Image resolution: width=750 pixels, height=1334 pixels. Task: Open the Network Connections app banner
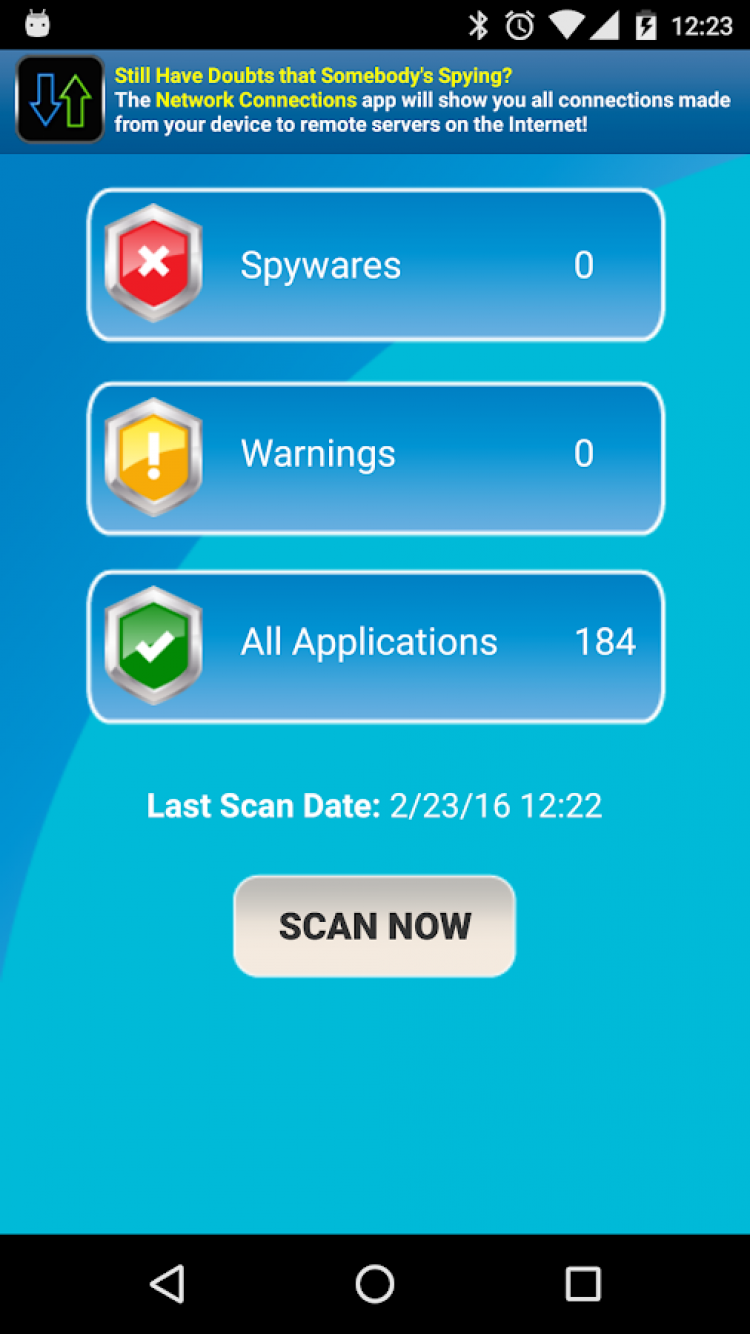click(x=375, y=100)
